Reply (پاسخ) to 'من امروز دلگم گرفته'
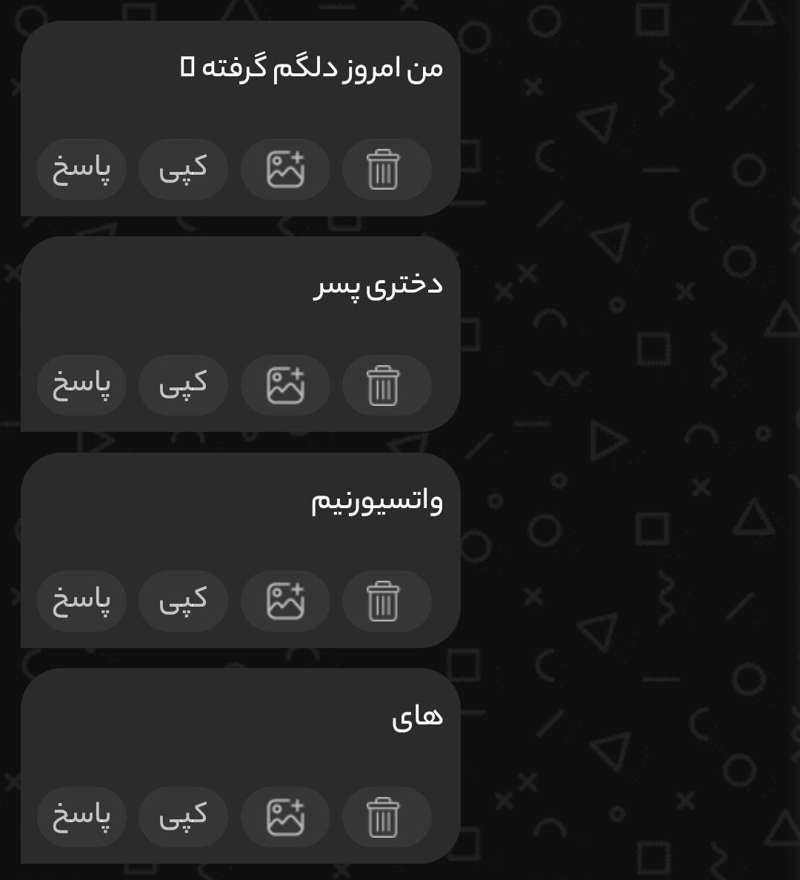 (82, 169)
